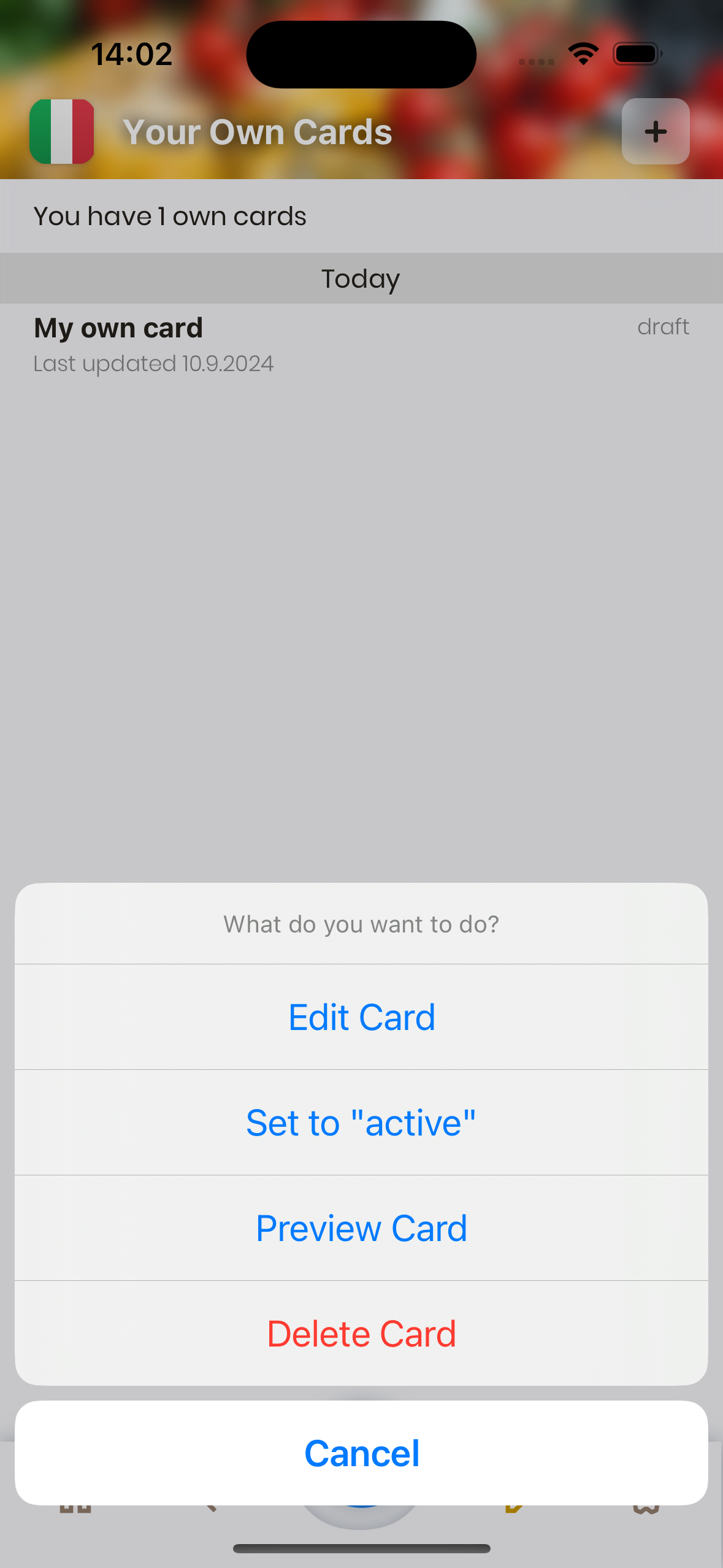Select Preview Card option
Viewport: 723px width, 1568px height.
pyautogui.click(x=361, y=1228)
